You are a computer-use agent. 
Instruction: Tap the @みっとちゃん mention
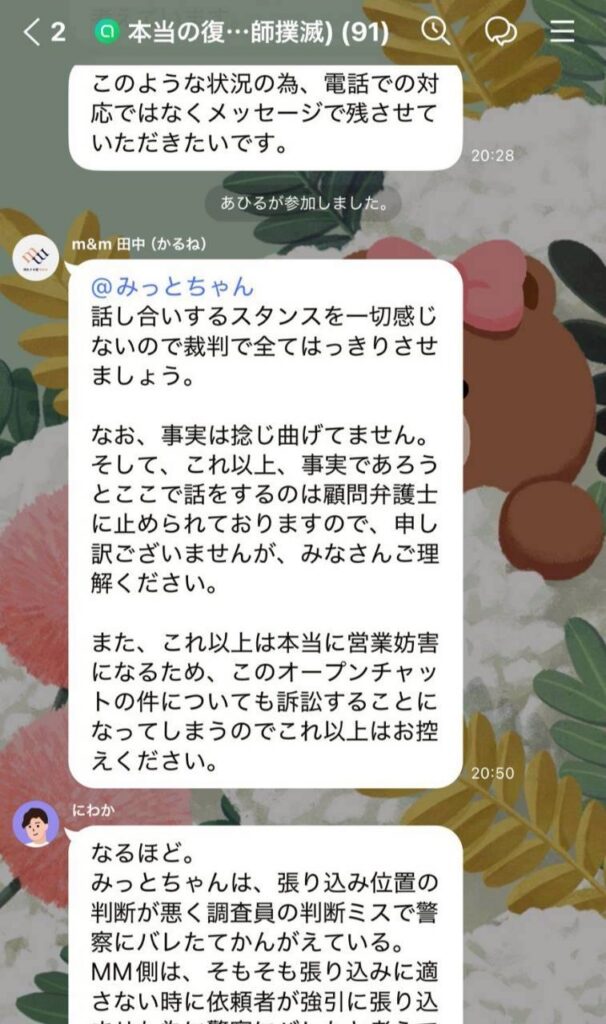click(173, 287)
